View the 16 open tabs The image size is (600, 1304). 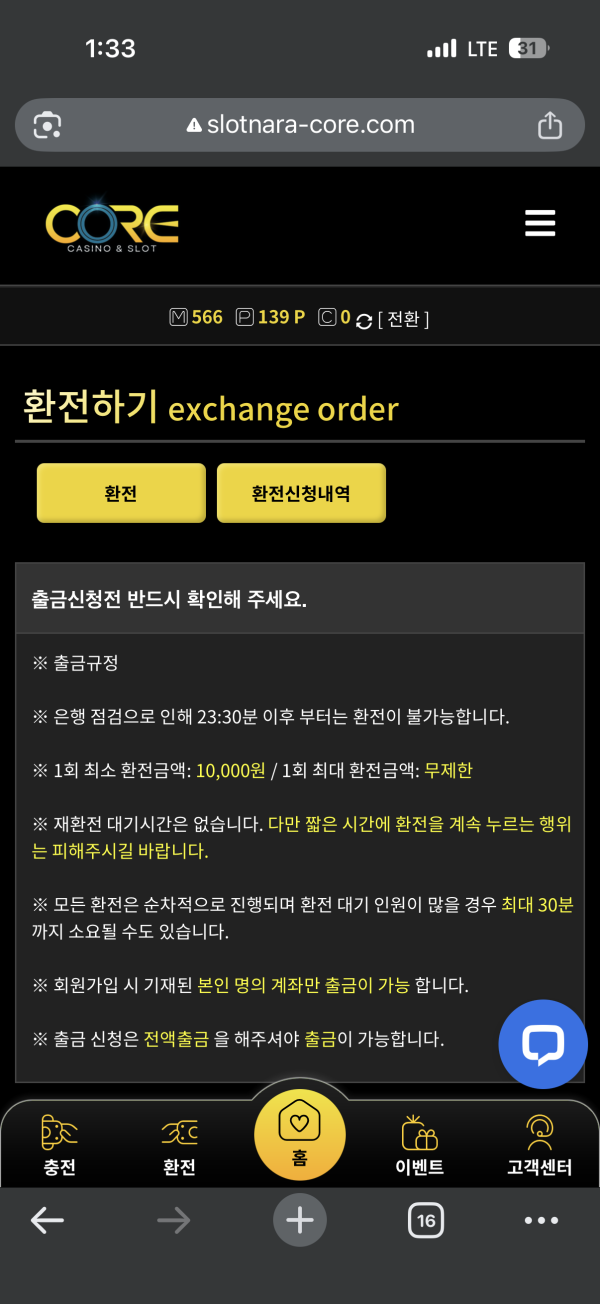pyautogui.click(x=426, y=1220)
